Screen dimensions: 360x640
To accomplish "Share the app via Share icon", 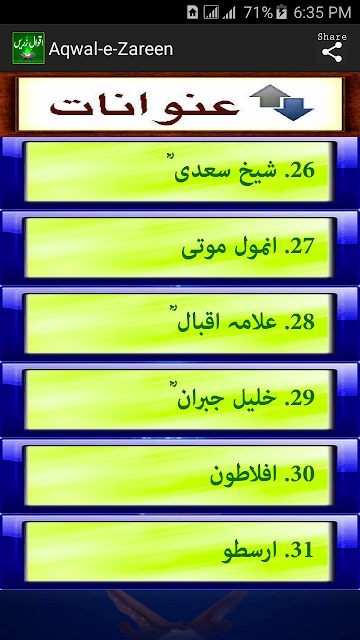I will pos(332,48).
